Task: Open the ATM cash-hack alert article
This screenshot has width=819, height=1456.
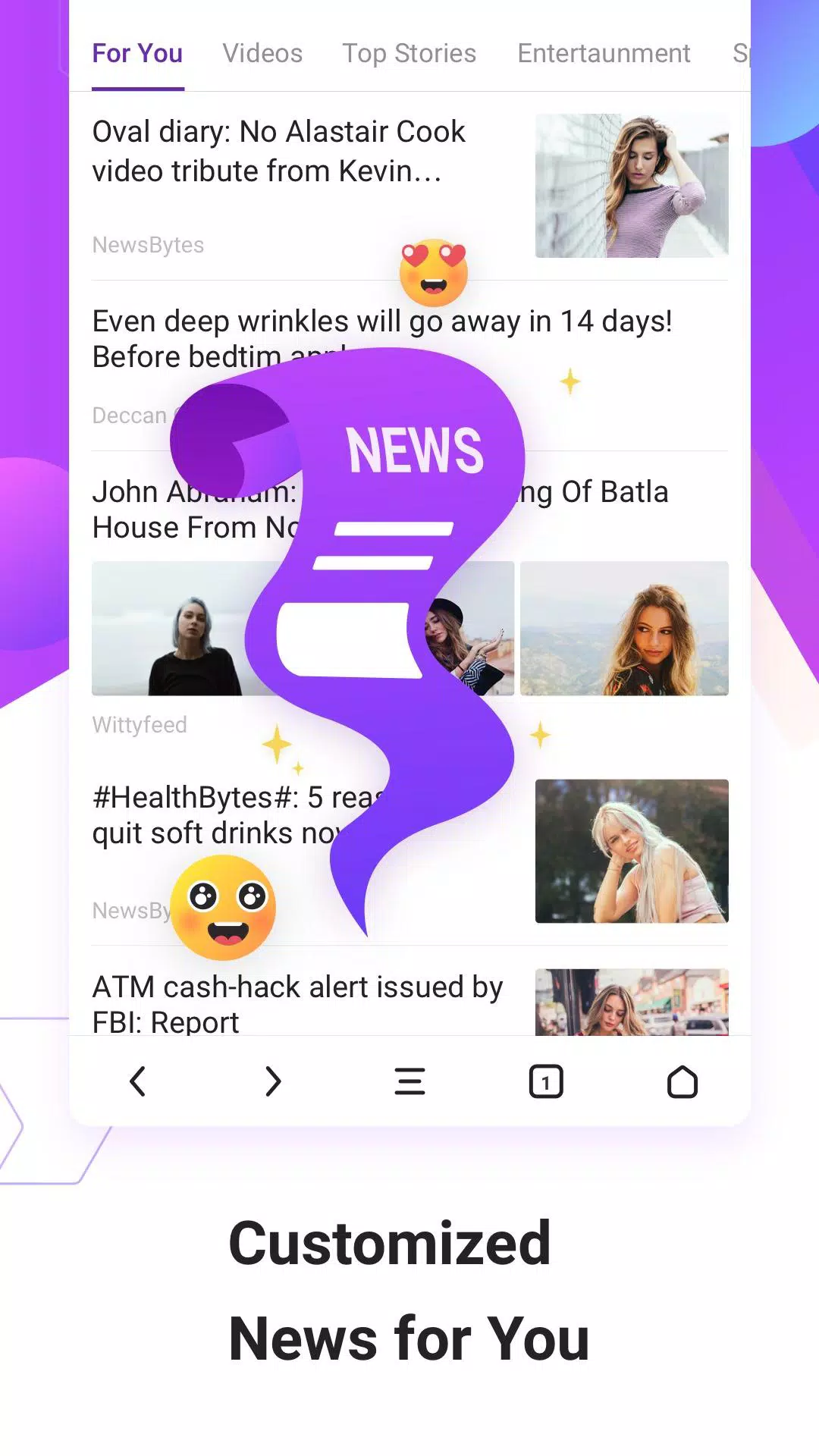Action: tap(297, 1003)
